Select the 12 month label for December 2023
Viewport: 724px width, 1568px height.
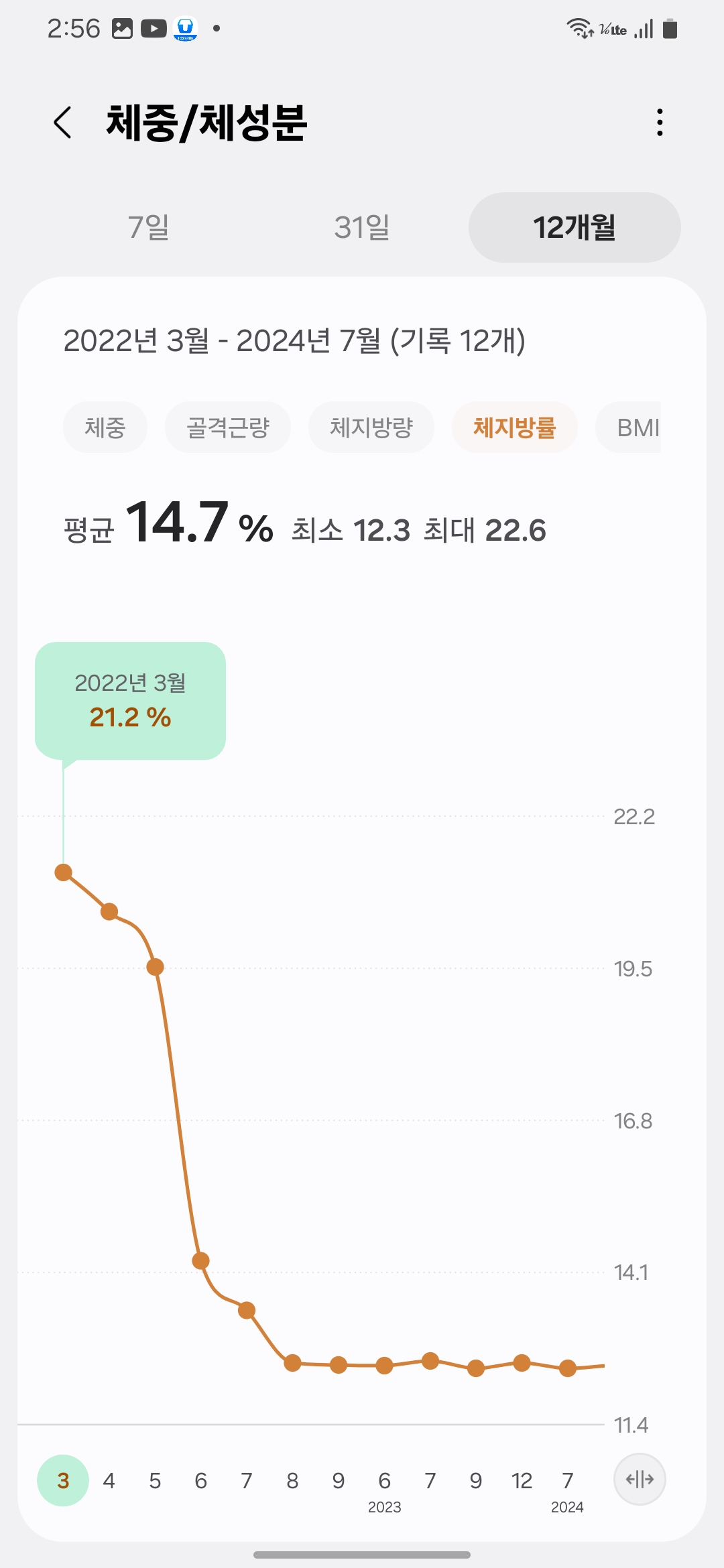click(x=522, y=1481)
